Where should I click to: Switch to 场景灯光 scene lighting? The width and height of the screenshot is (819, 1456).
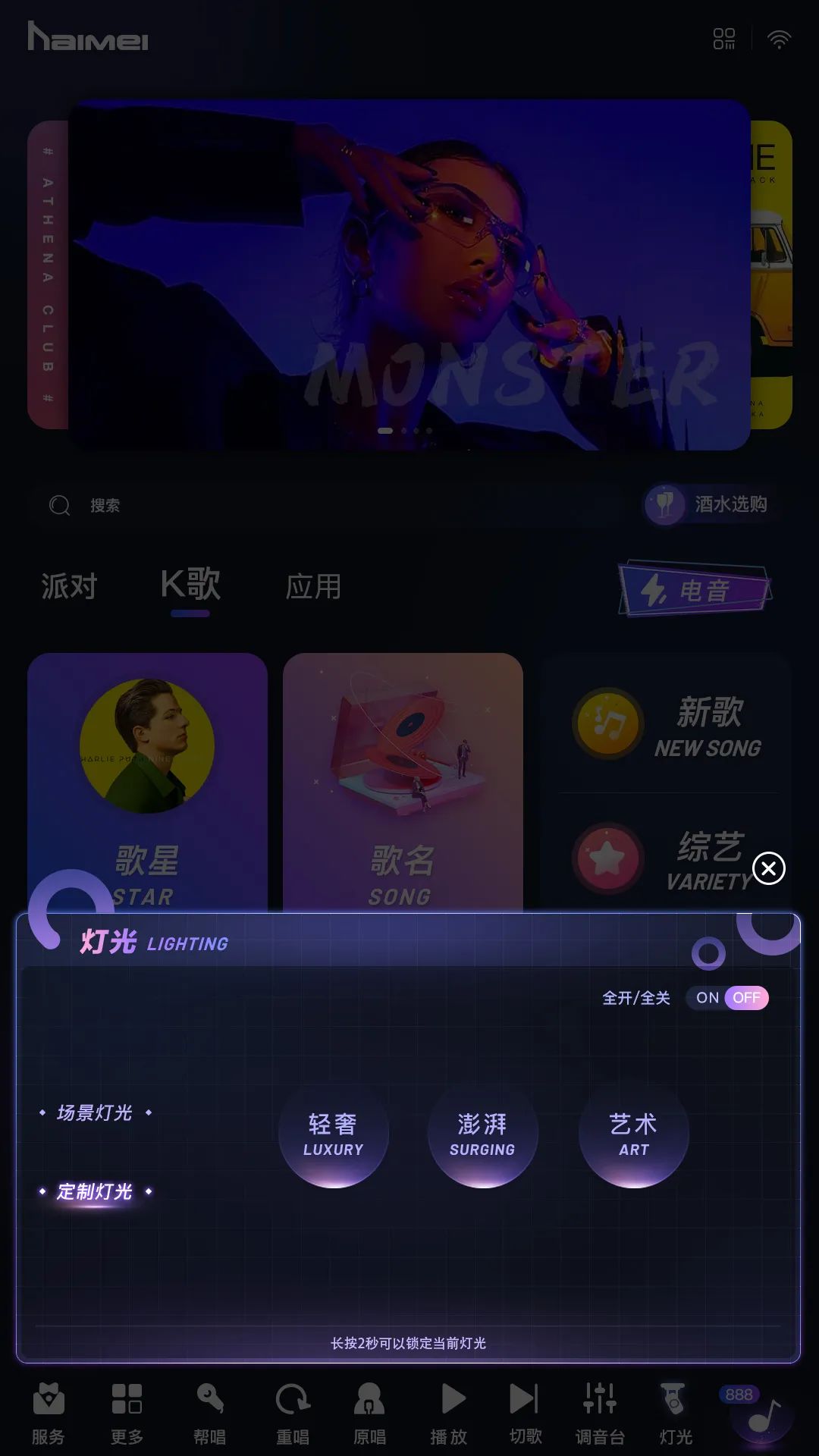tap(95, 1112)
